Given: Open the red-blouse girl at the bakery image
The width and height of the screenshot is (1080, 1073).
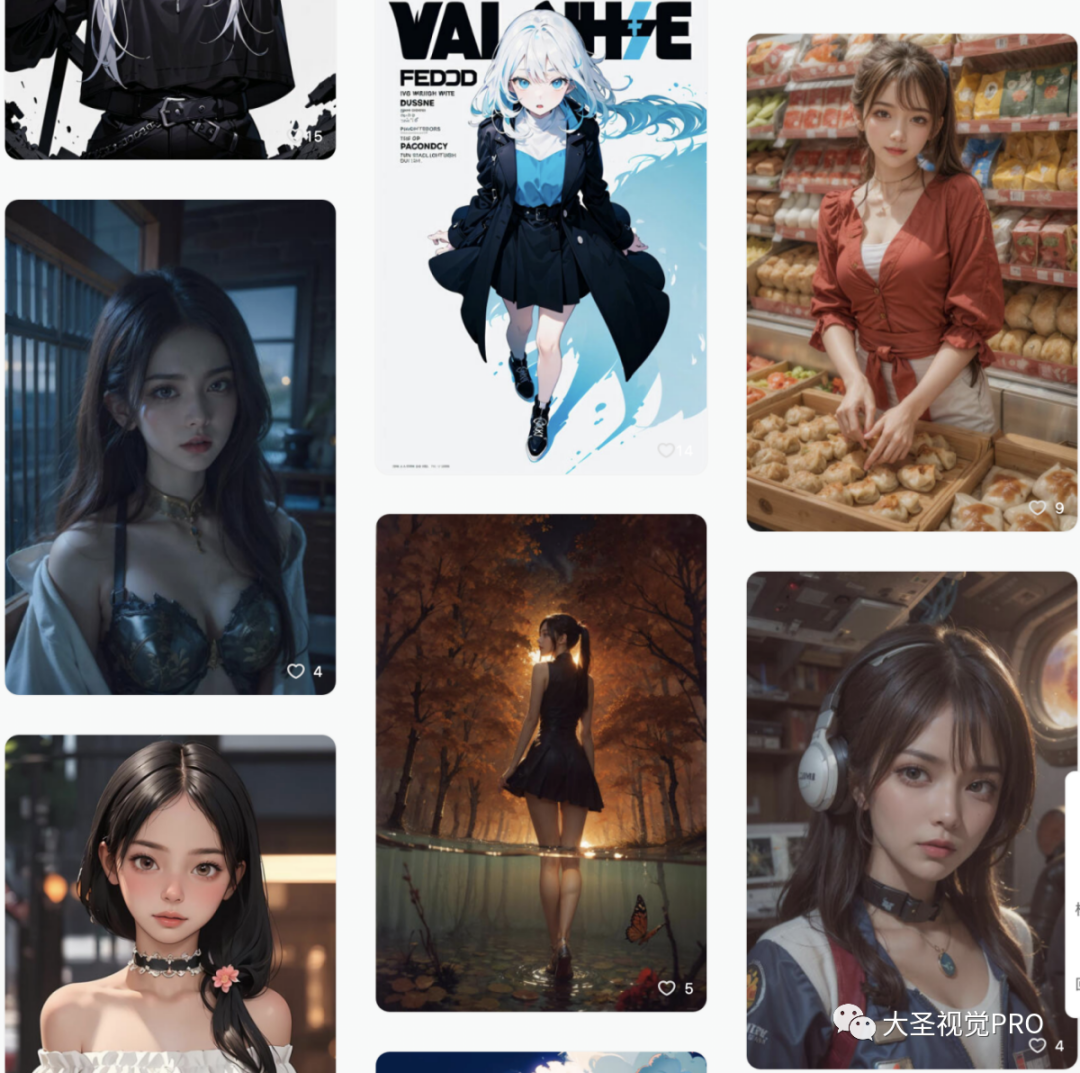Looking at the screenshot, I should 911,280.
